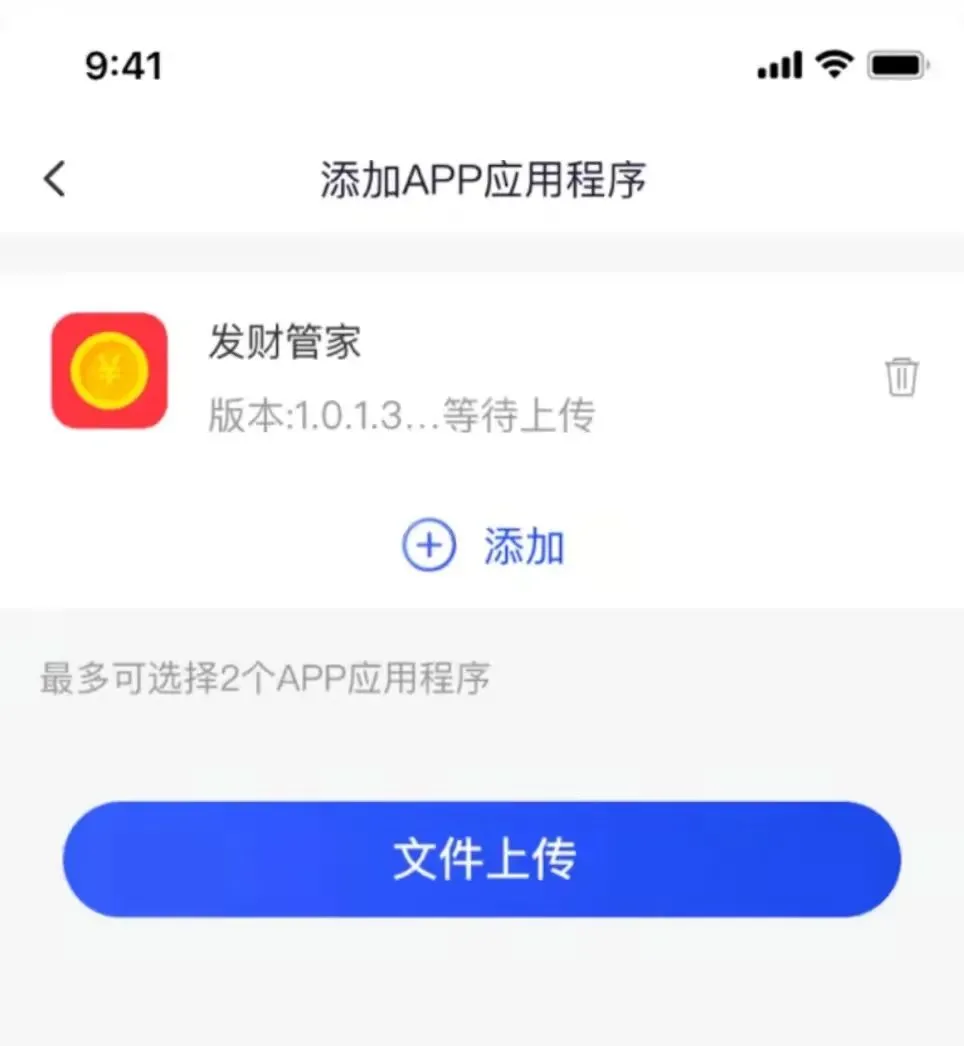Screen dimensions: 964x1046
Task: Tap 添加 to add another app
Action: (484, 545)
